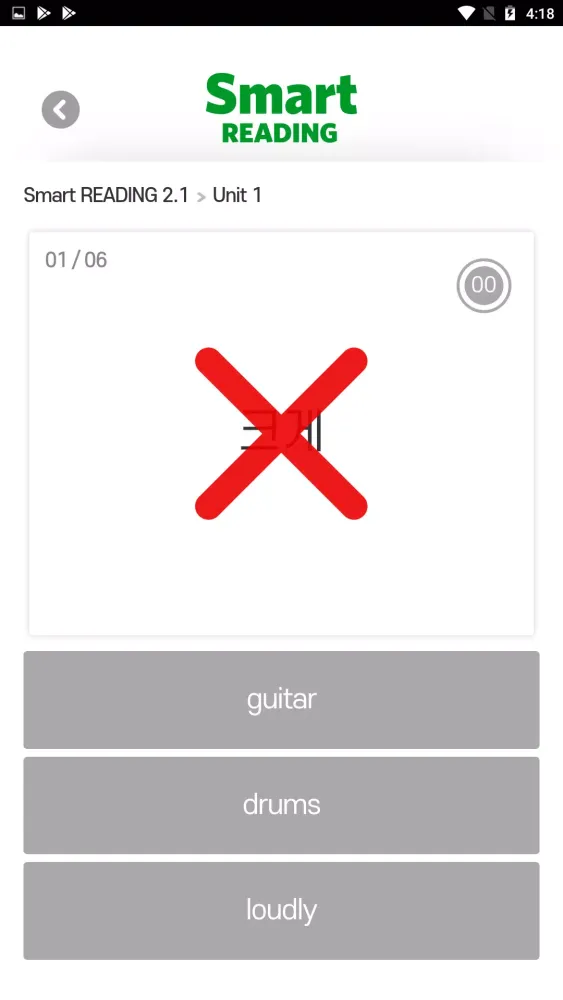
Task: Go back using the round arrow button
Action: (x=61, y=110)
